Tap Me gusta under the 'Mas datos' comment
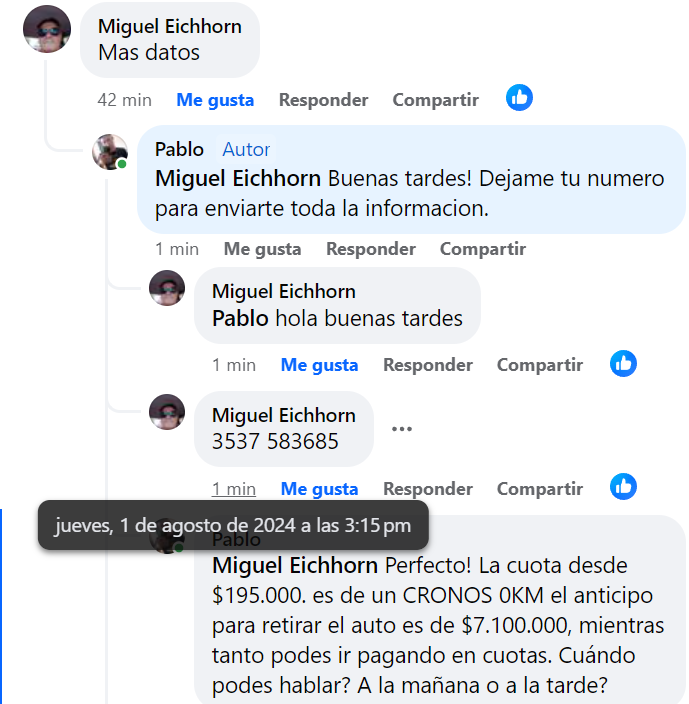The width and height of the screenshot is (689, 704). point(215,100)
